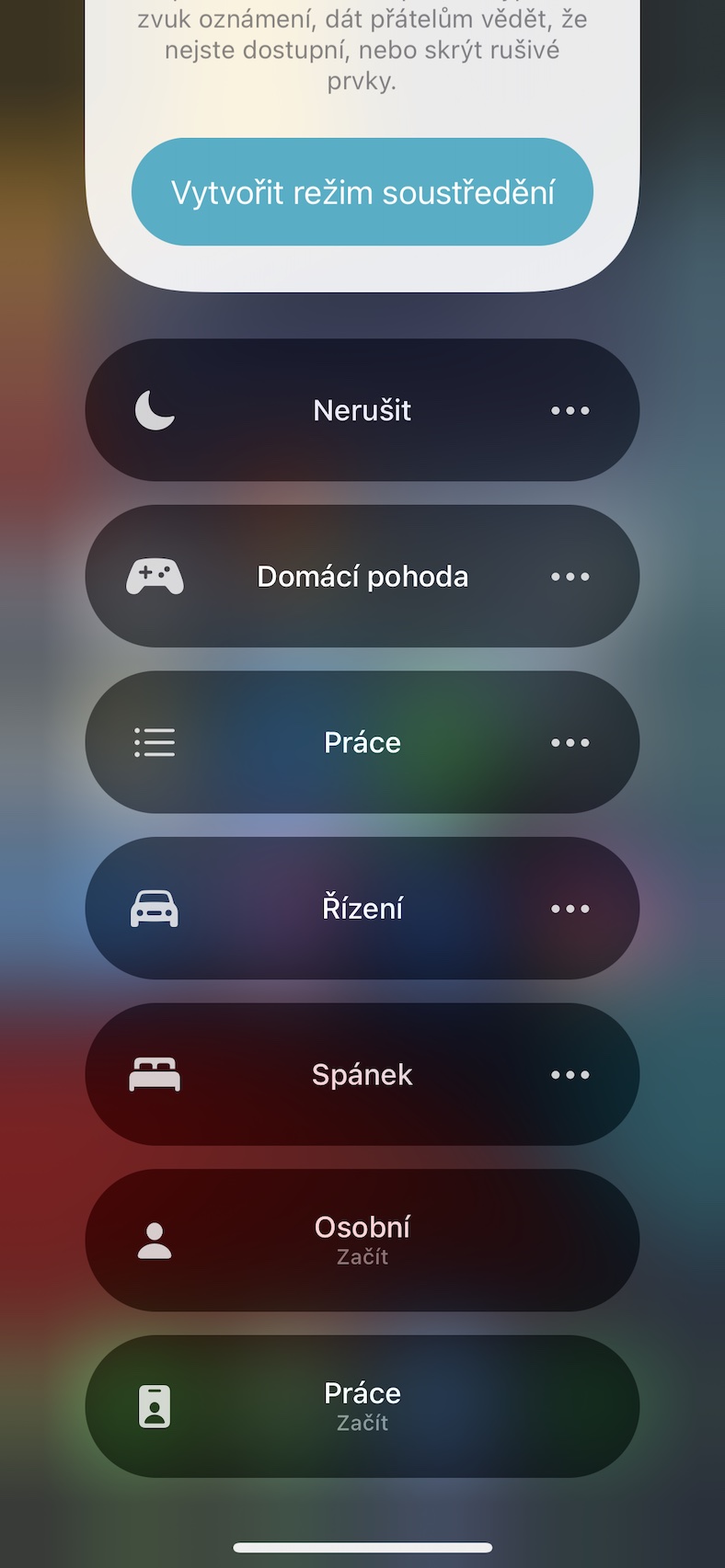Viewport: 725px width, 1568px height.
Task: Open the three-dot options for Domácí pohoda
Action: 570,577
